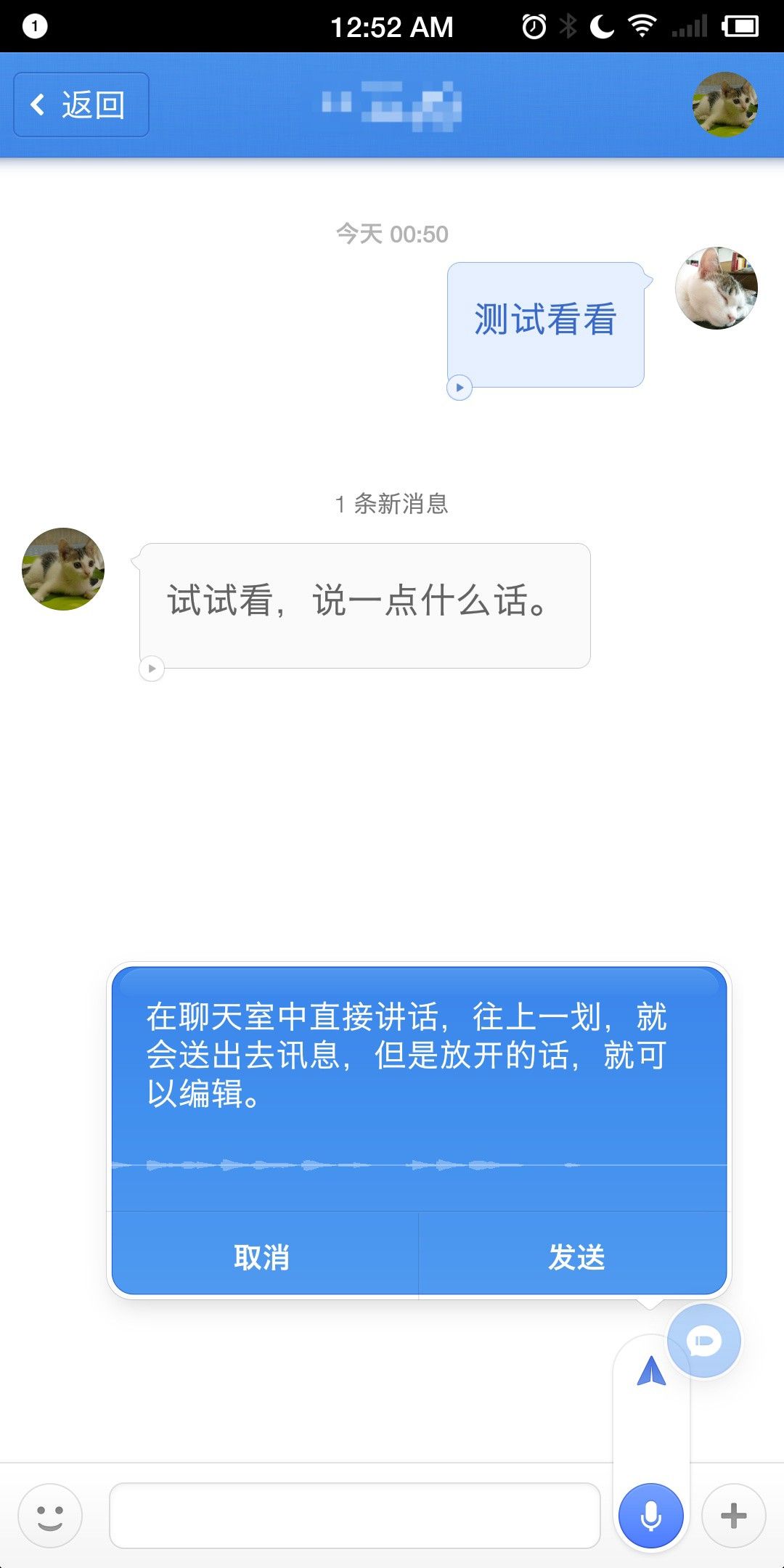
Task: Open the contact's cat avatar in header
Action: (x=724, y=105)
